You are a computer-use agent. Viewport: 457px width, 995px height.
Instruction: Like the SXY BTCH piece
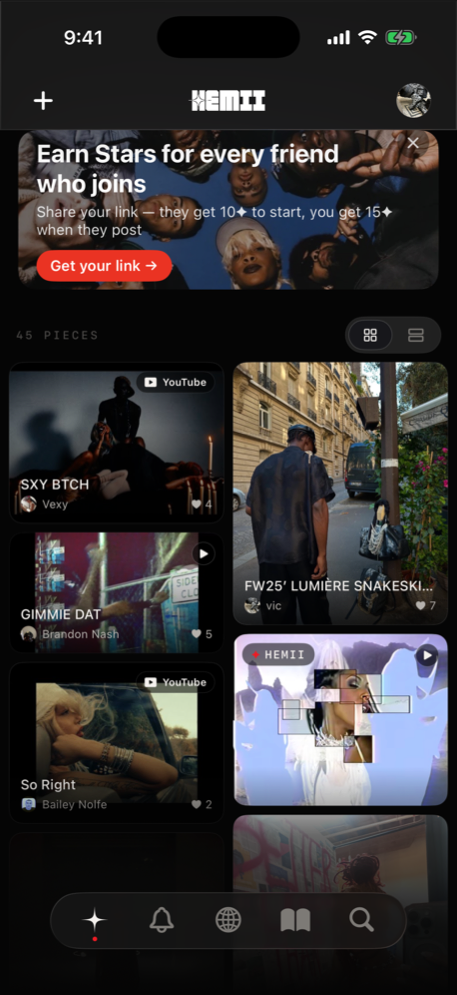tap(202, 504)
